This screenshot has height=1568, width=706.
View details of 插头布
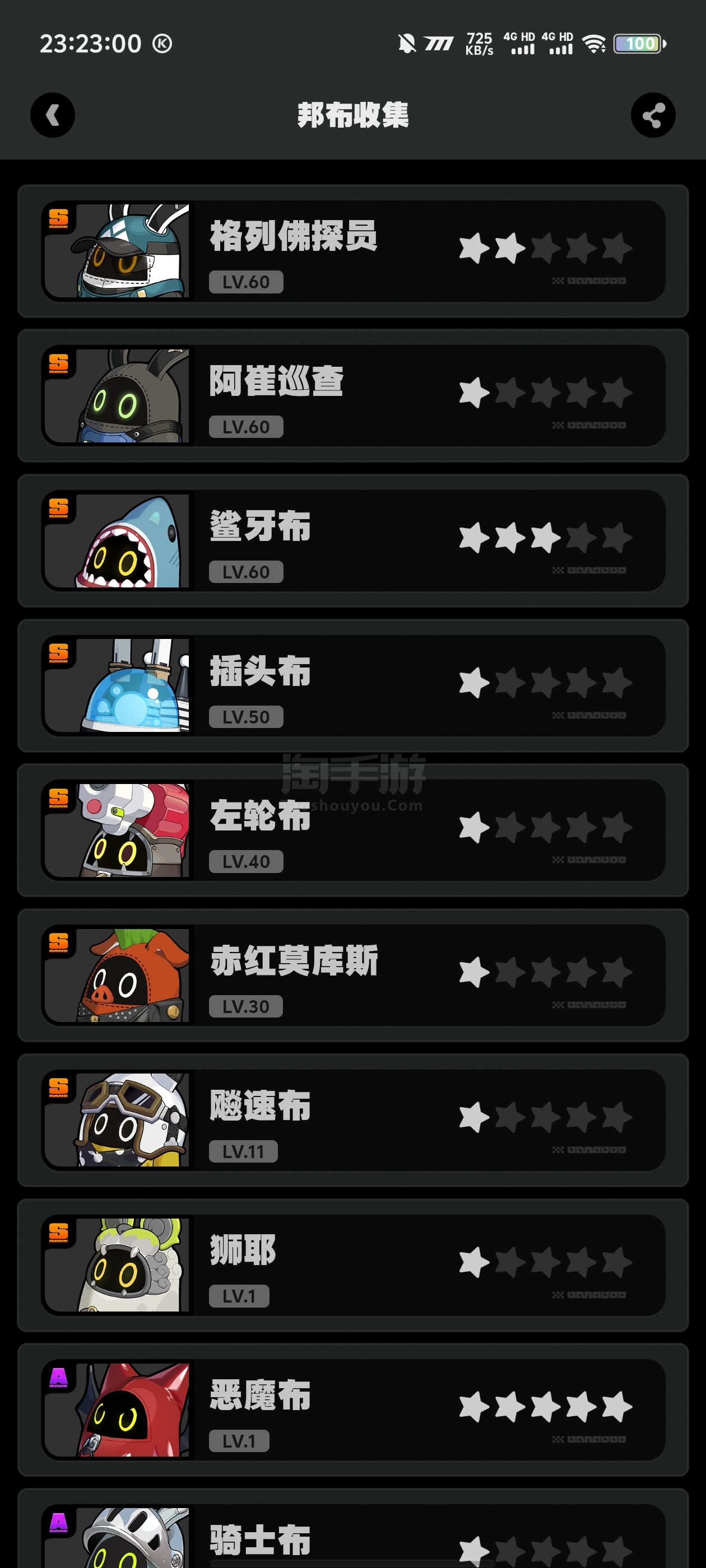point(354,686)
